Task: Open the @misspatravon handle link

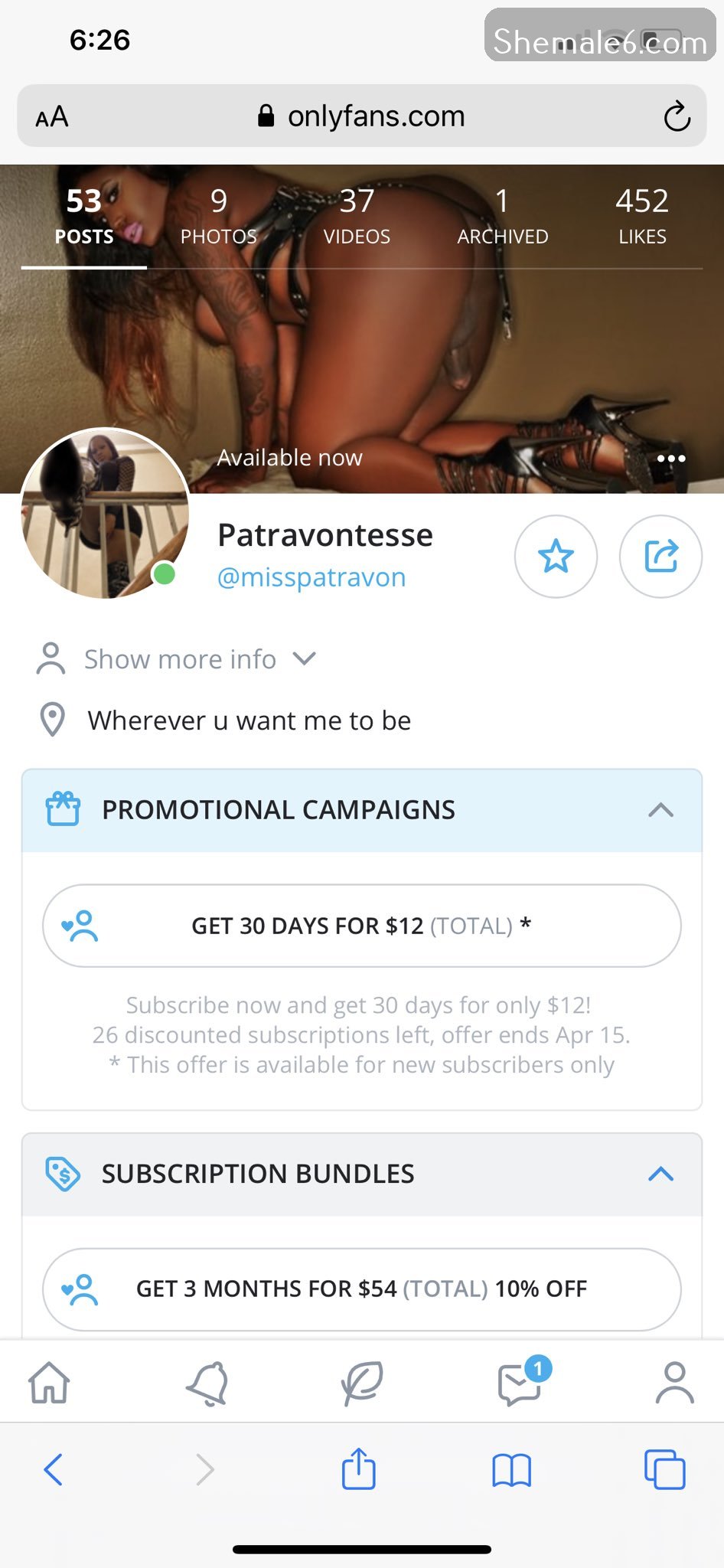Action: 311,577
